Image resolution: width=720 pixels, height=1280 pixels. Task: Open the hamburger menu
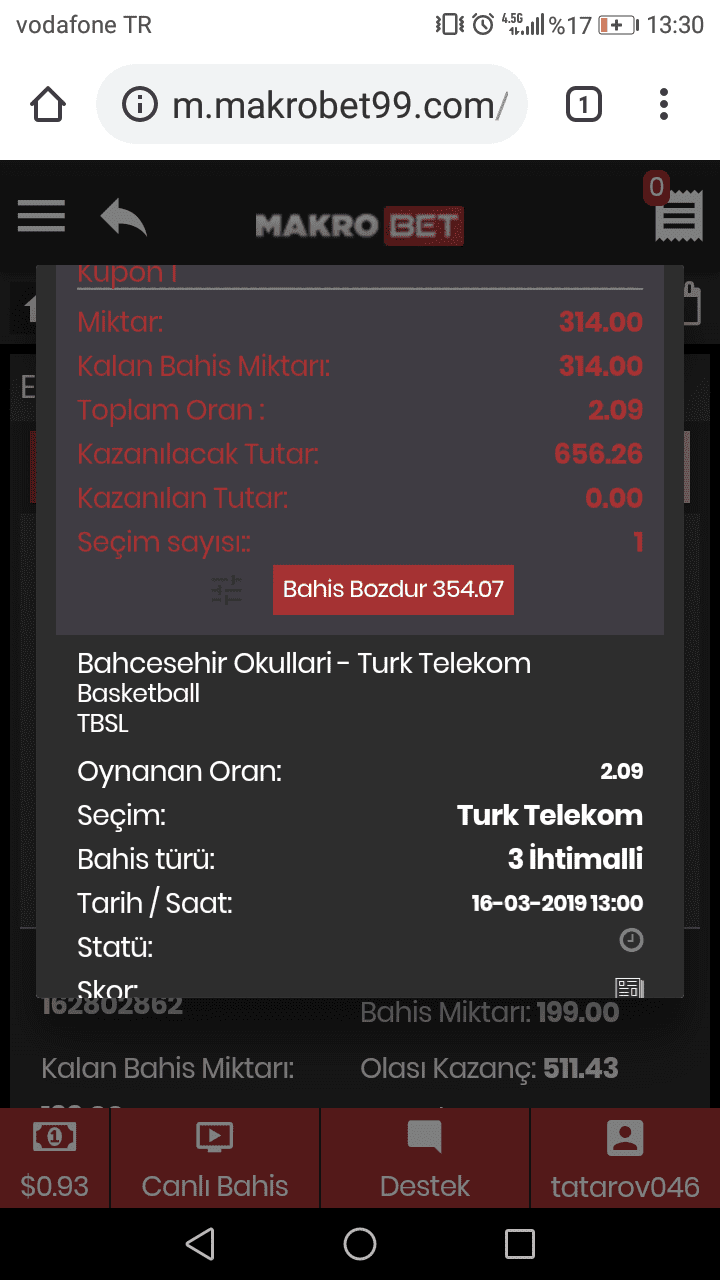[41, 216]
